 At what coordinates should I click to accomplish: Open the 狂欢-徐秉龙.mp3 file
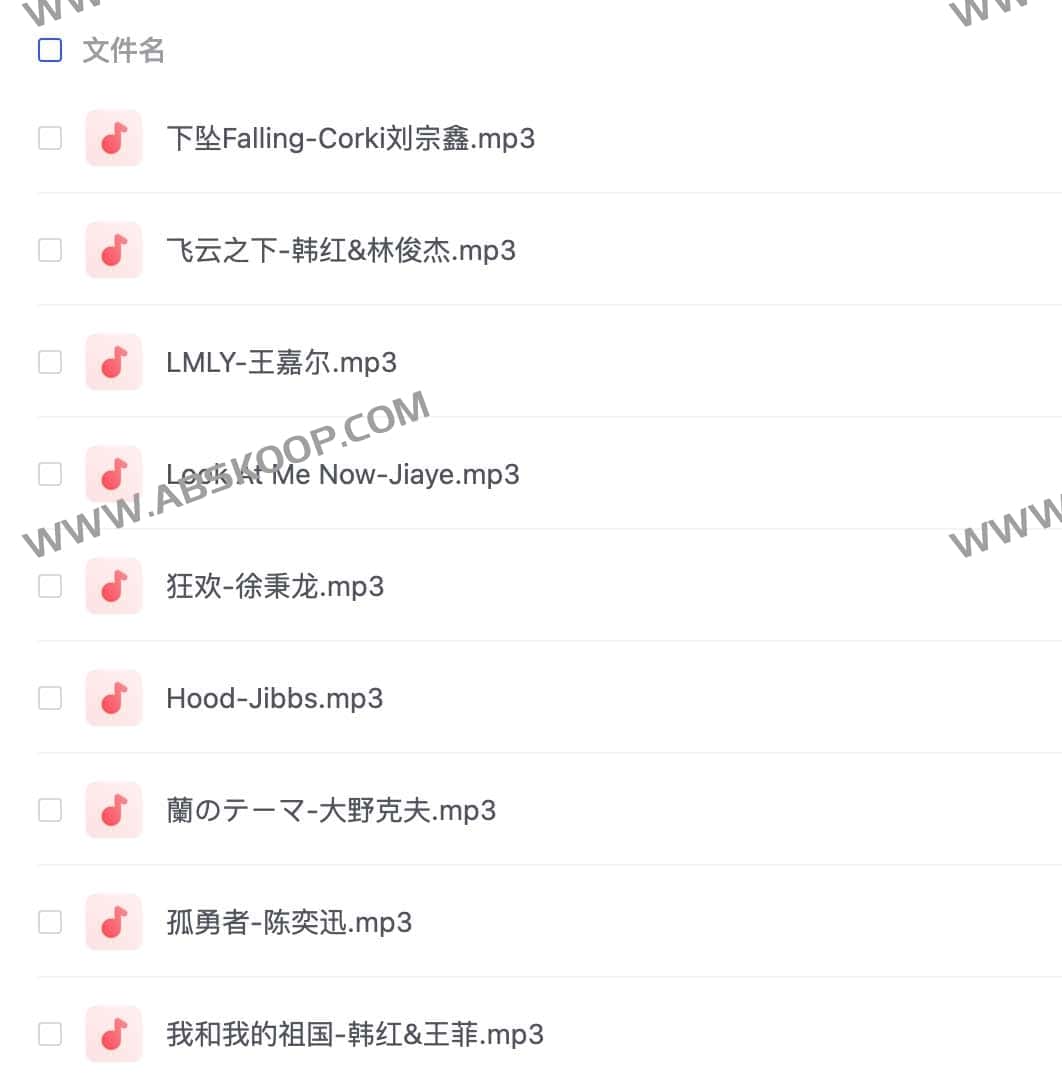(275, 586)
